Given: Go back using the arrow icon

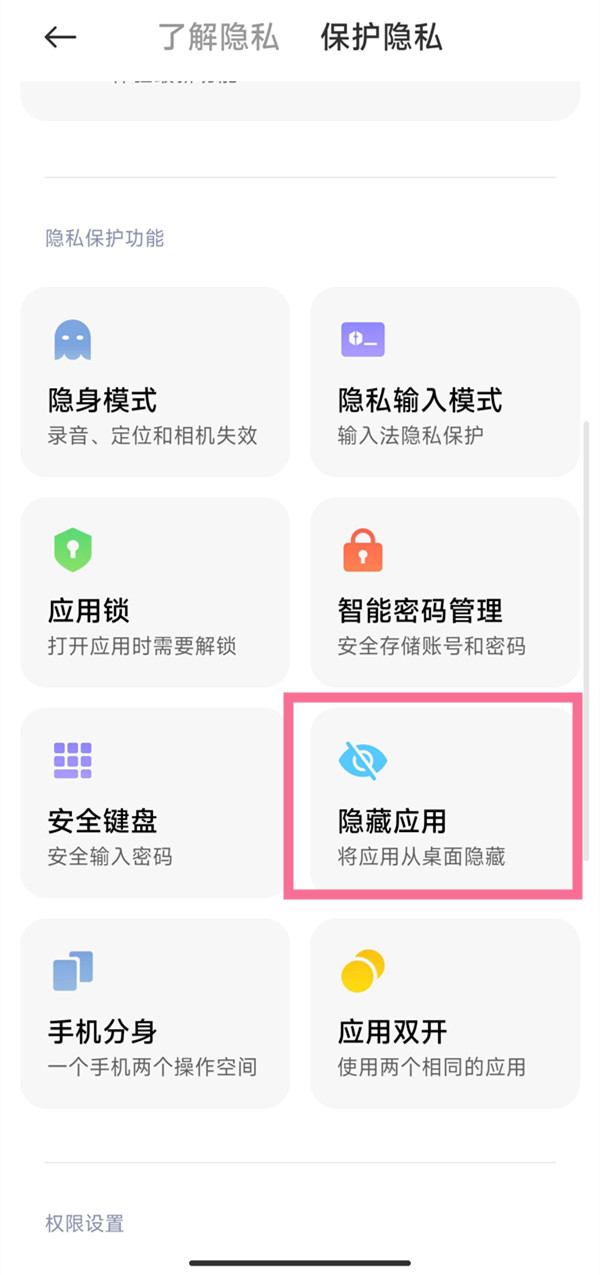Looking at the screenshot, I should (x=60, y=38).
